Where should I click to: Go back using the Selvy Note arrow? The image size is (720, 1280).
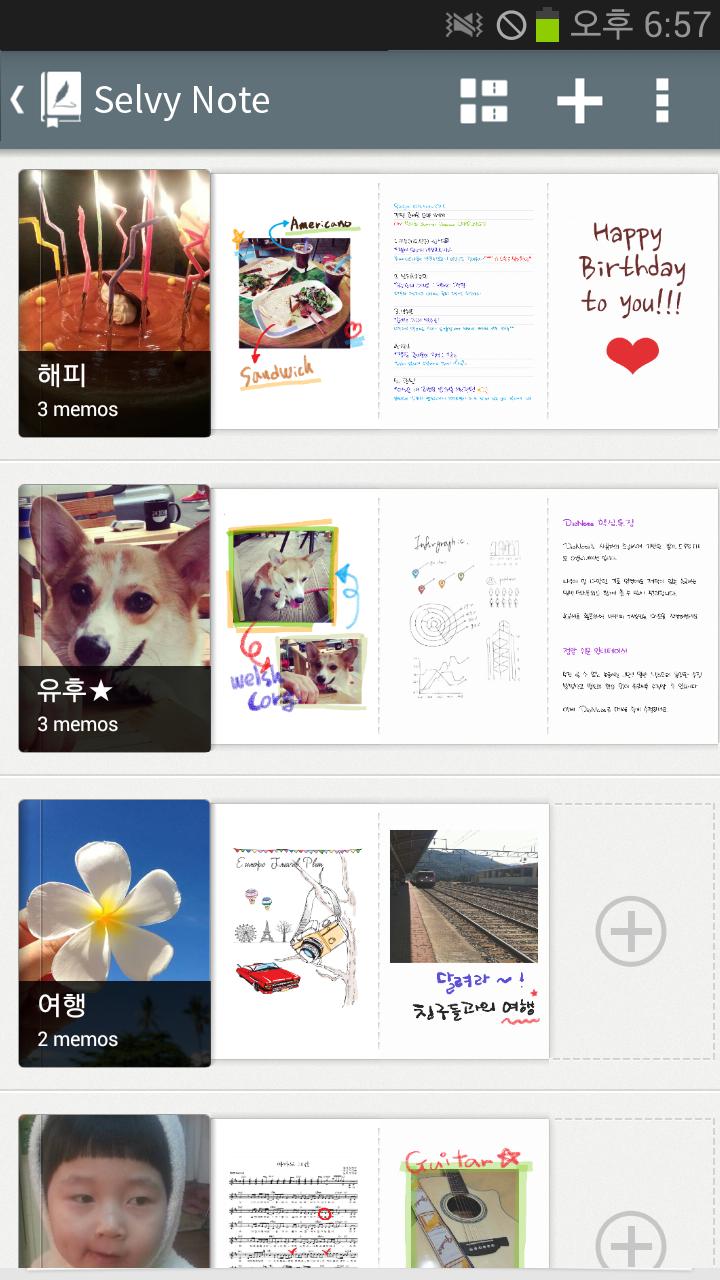click(18, 100)
